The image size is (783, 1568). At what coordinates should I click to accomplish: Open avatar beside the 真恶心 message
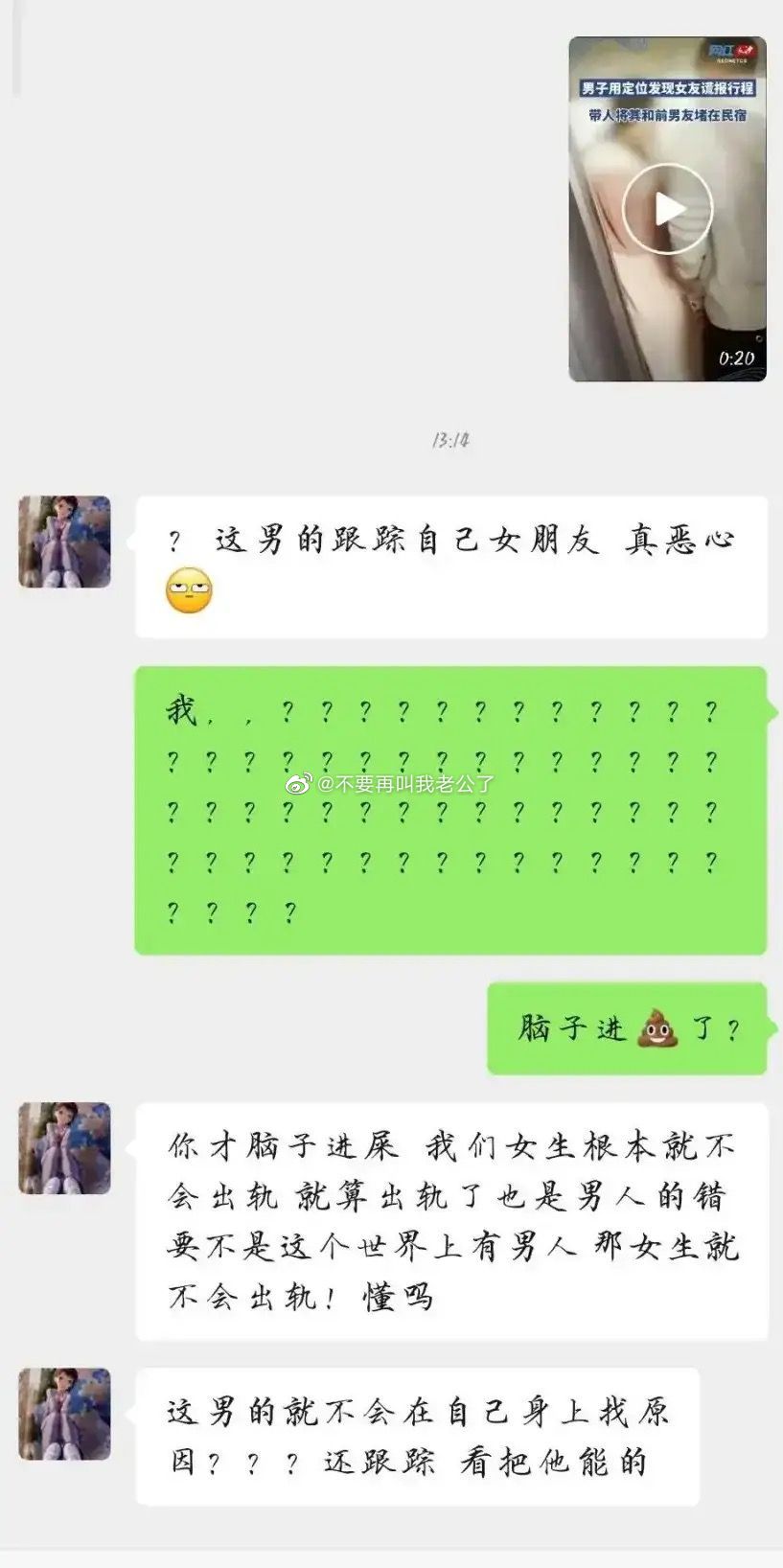click(65, 542)
